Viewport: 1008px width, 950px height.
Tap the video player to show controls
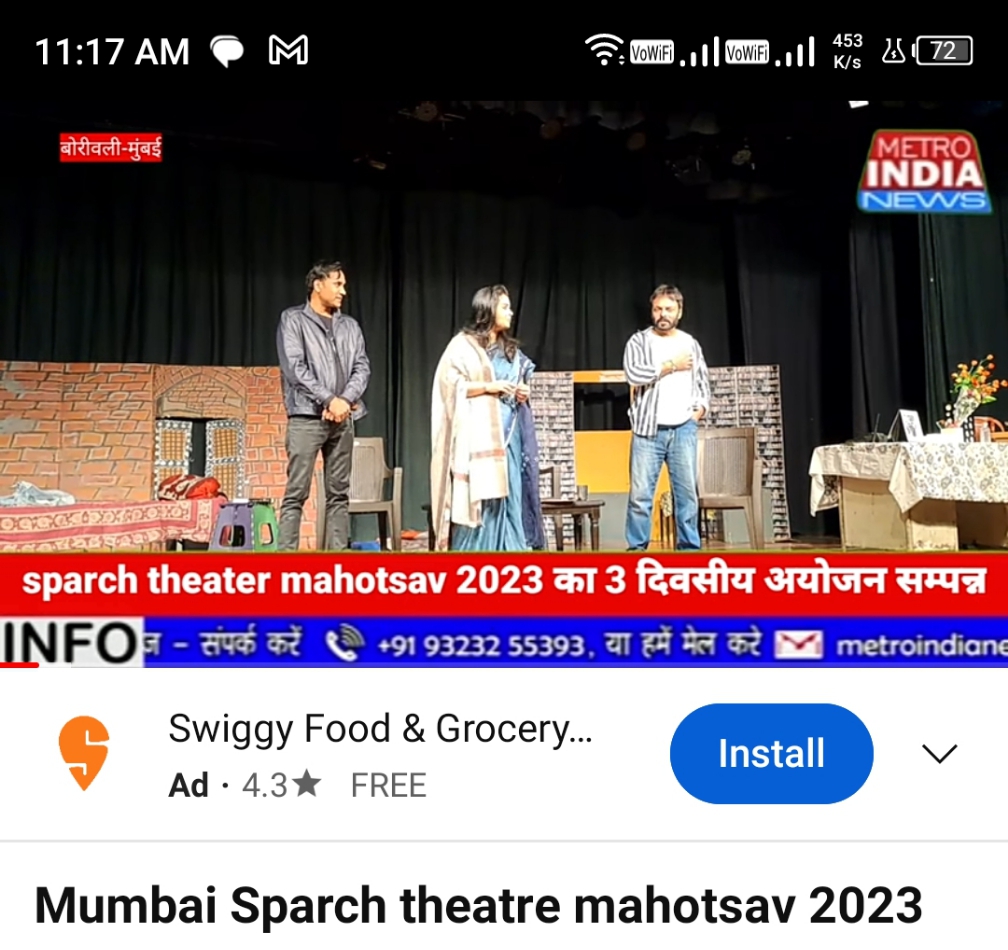click(x=504, y=380)
